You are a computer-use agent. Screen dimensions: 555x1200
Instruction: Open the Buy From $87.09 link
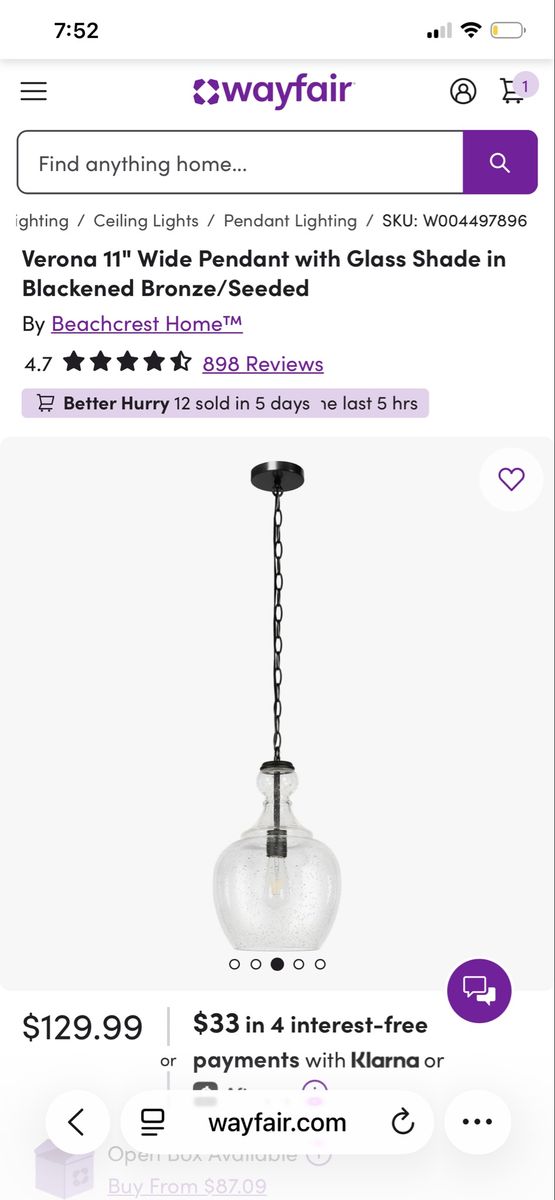187,1186
